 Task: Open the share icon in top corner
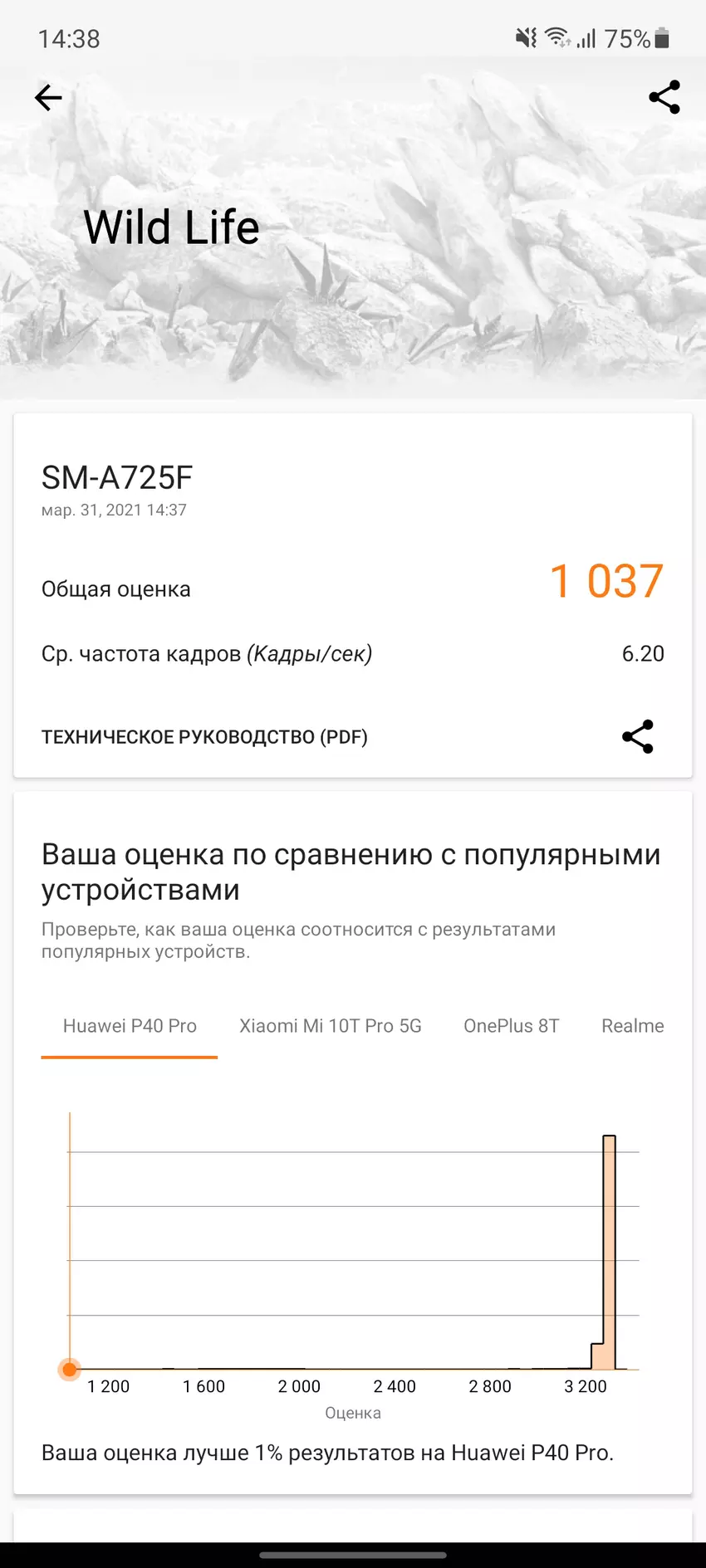point(664,97)
